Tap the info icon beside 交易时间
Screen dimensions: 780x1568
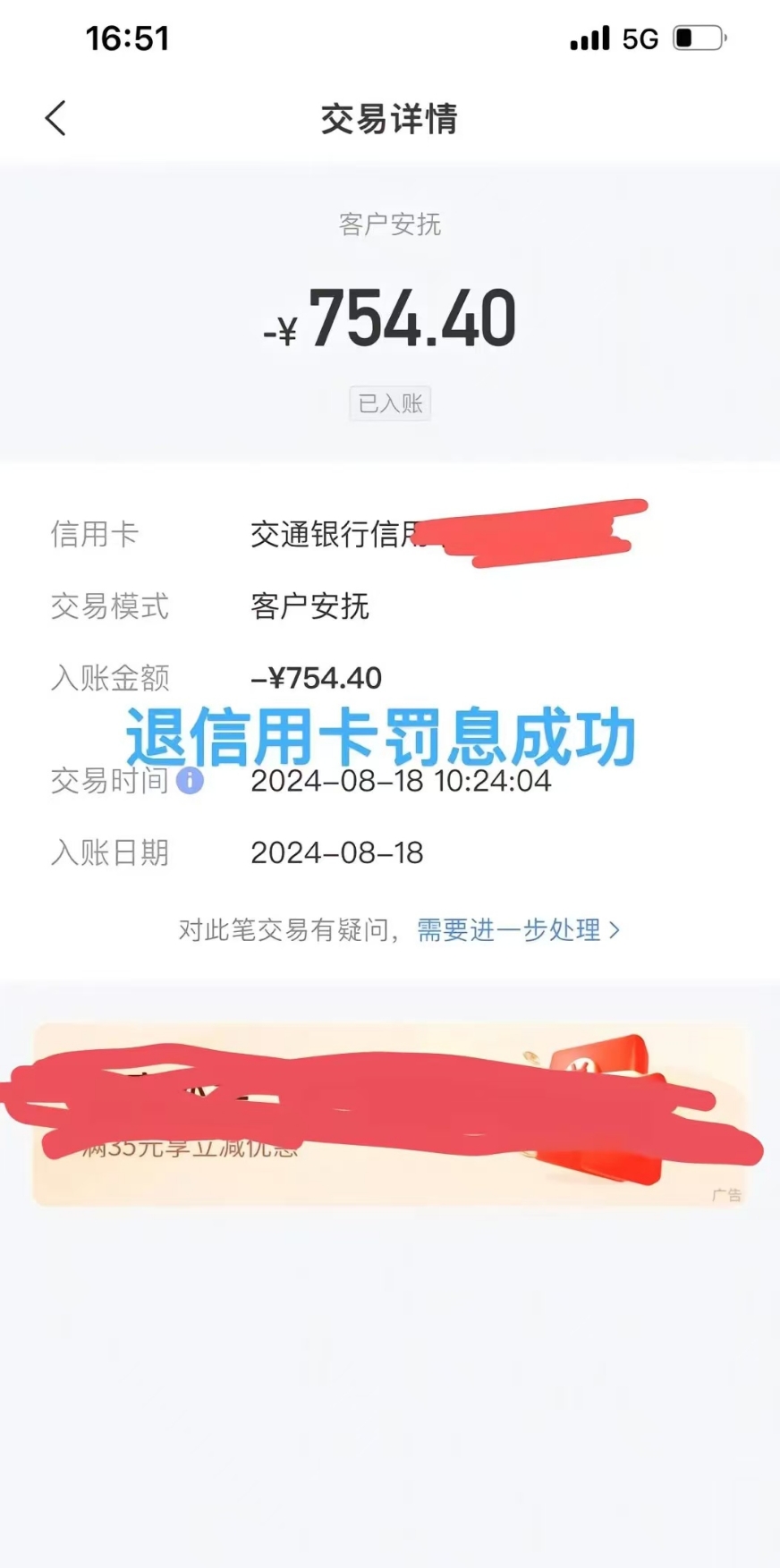pyautogui.click(x=190, y=781)
